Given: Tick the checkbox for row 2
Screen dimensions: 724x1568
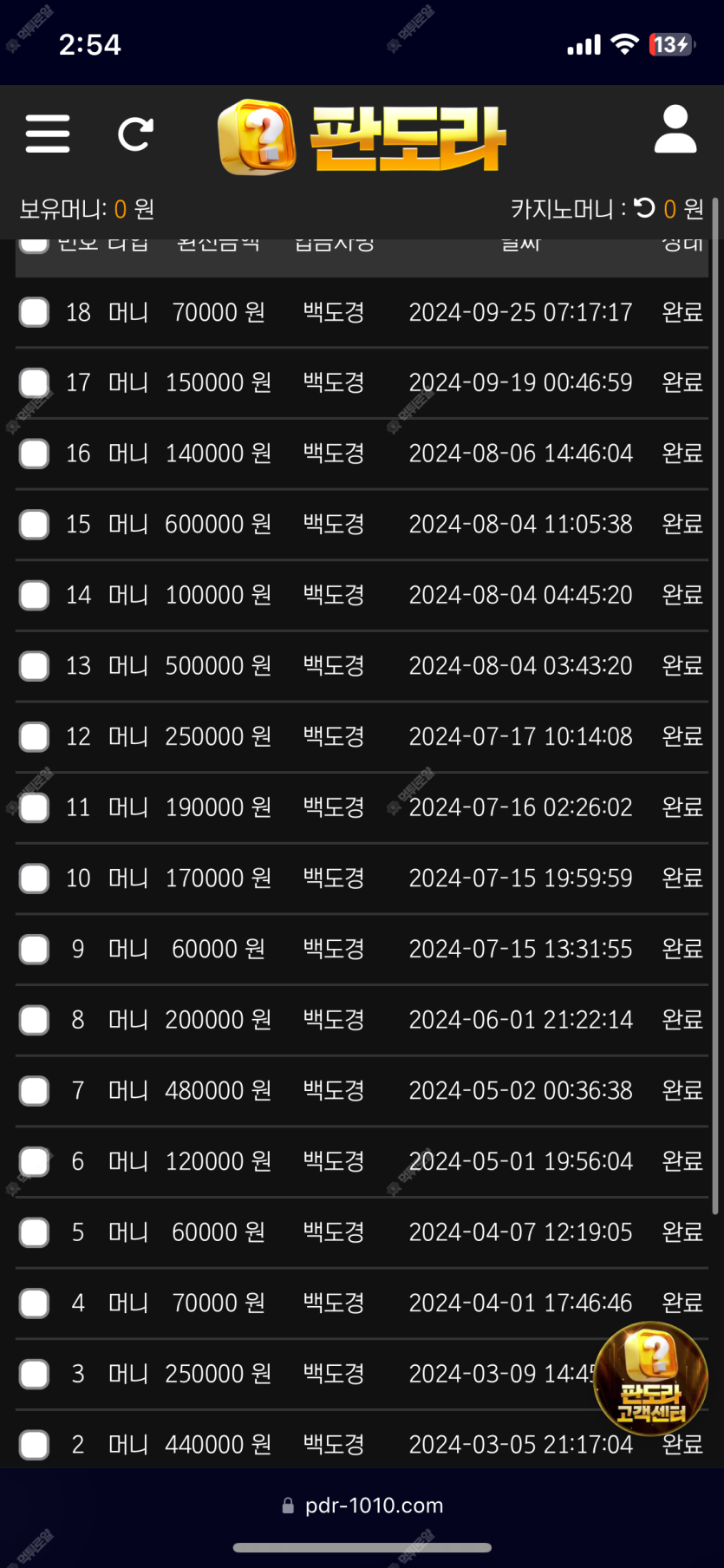Looking at the screenshot, I should click(34, 1445).
